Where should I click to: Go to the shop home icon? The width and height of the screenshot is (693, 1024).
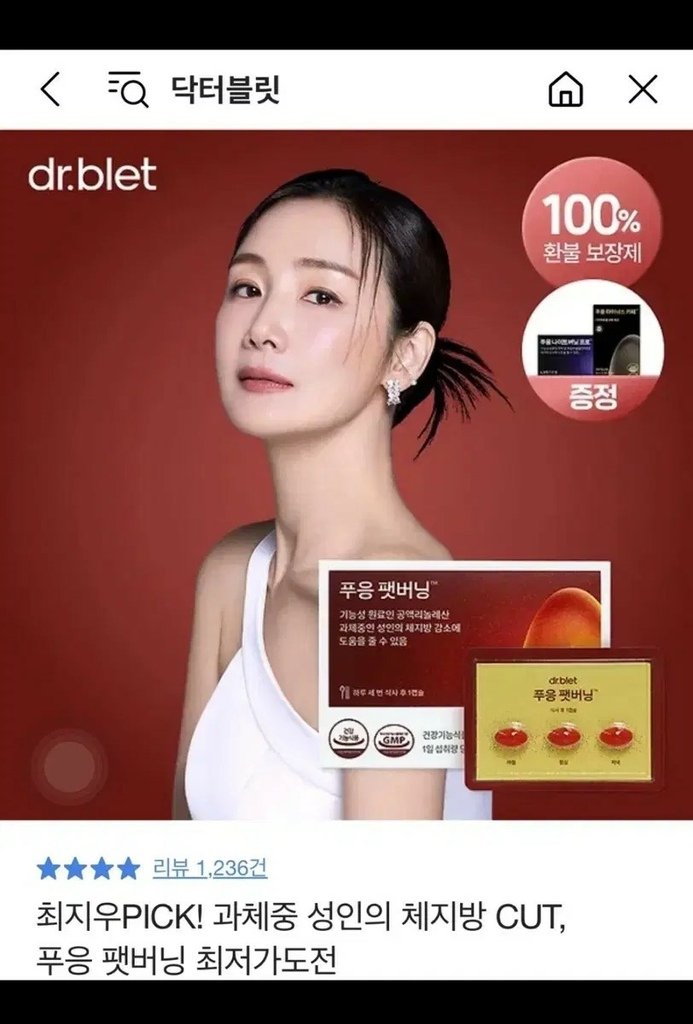[x=566, y=90]
